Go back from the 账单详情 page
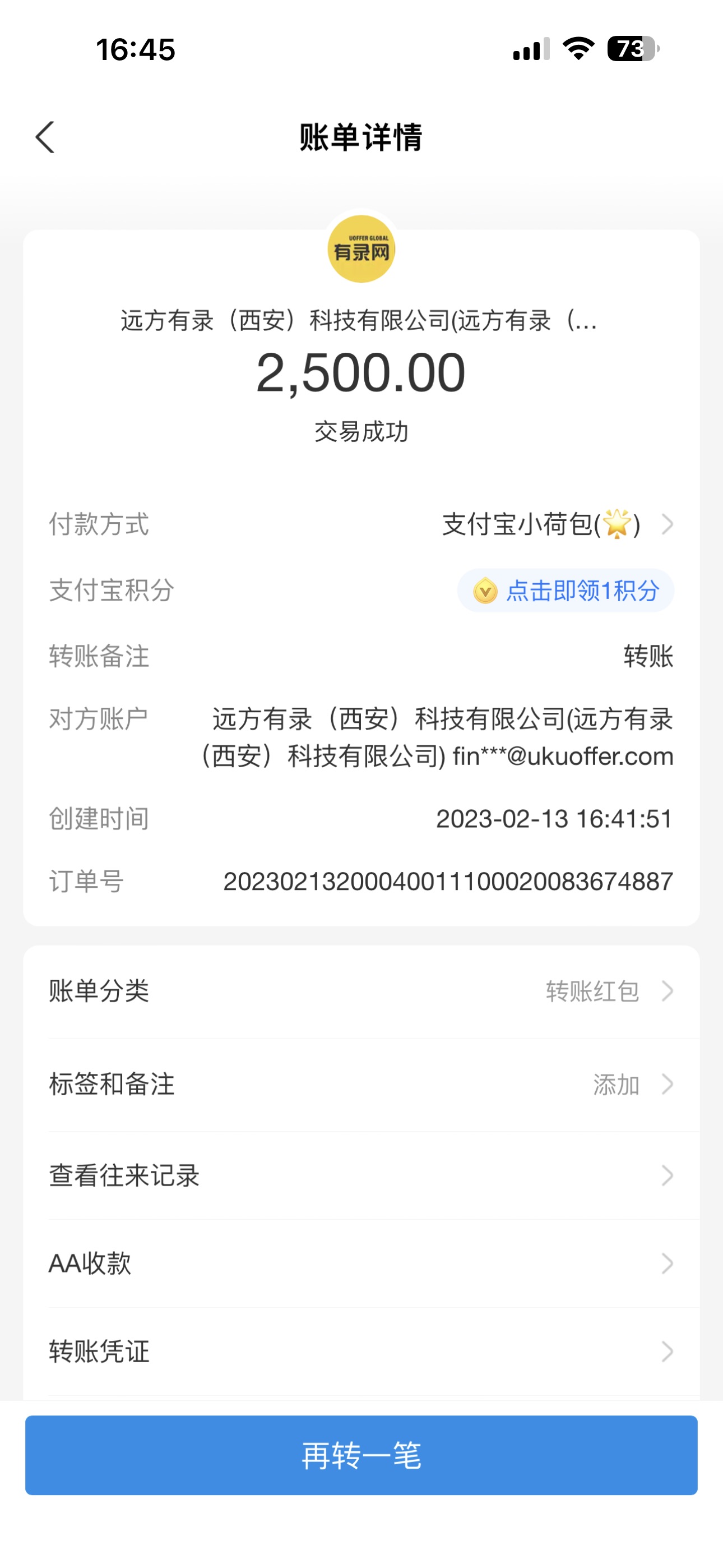The width and height of the screenshot is (723, 1568). (45, 137)
